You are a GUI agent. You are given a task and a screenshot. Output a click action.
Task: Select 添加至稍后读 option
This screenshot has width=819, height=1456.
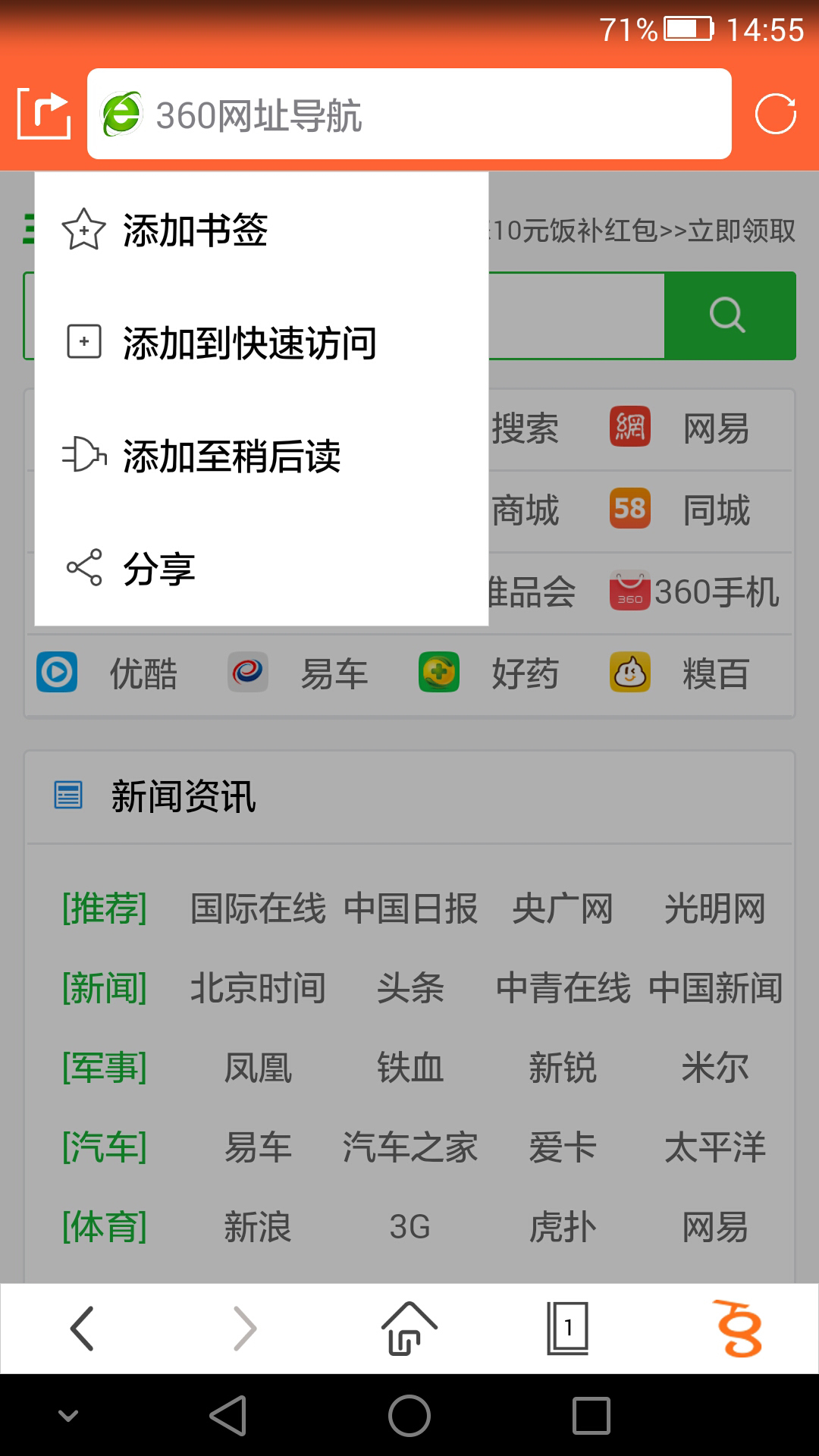(231, 456)
